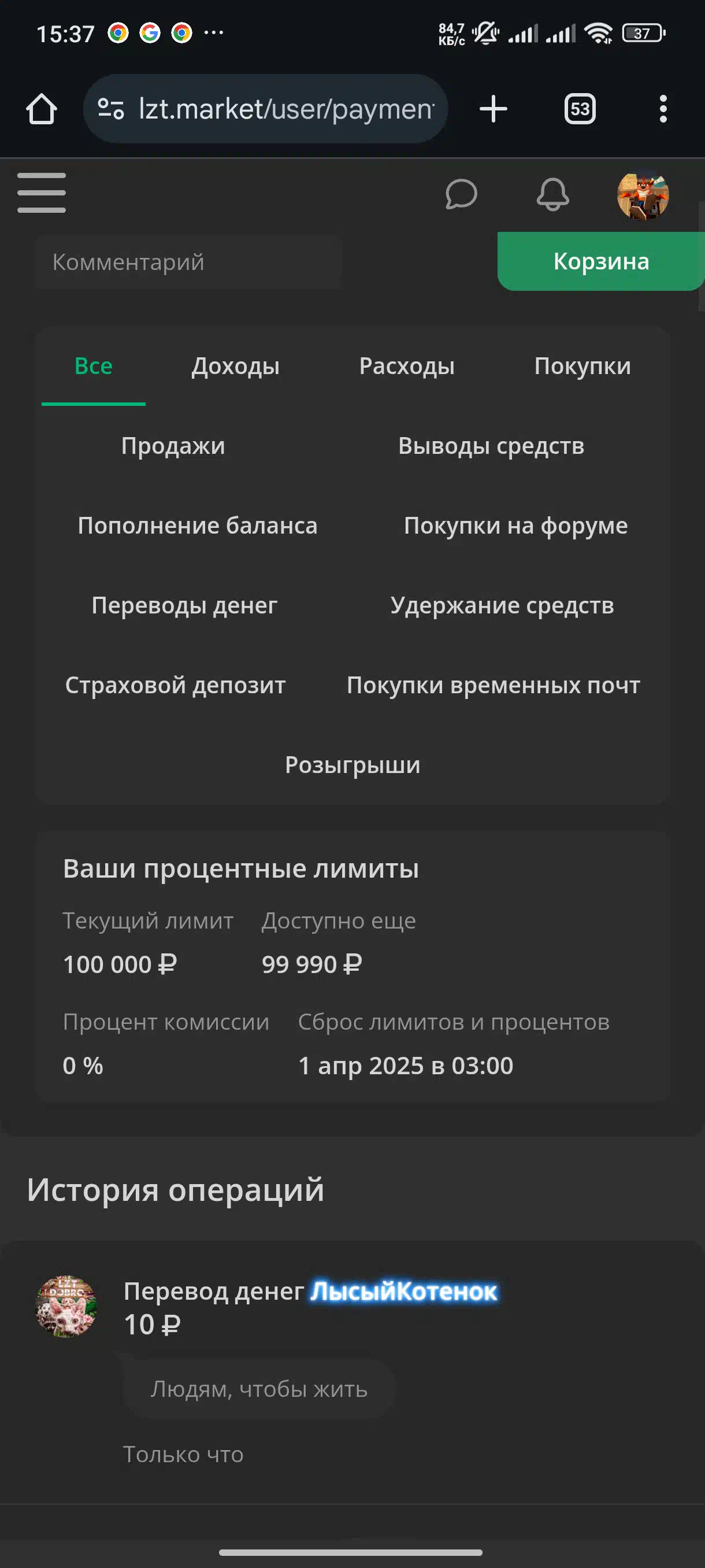
Task: Switch to the Расходы tab
Action: point(407,366)
